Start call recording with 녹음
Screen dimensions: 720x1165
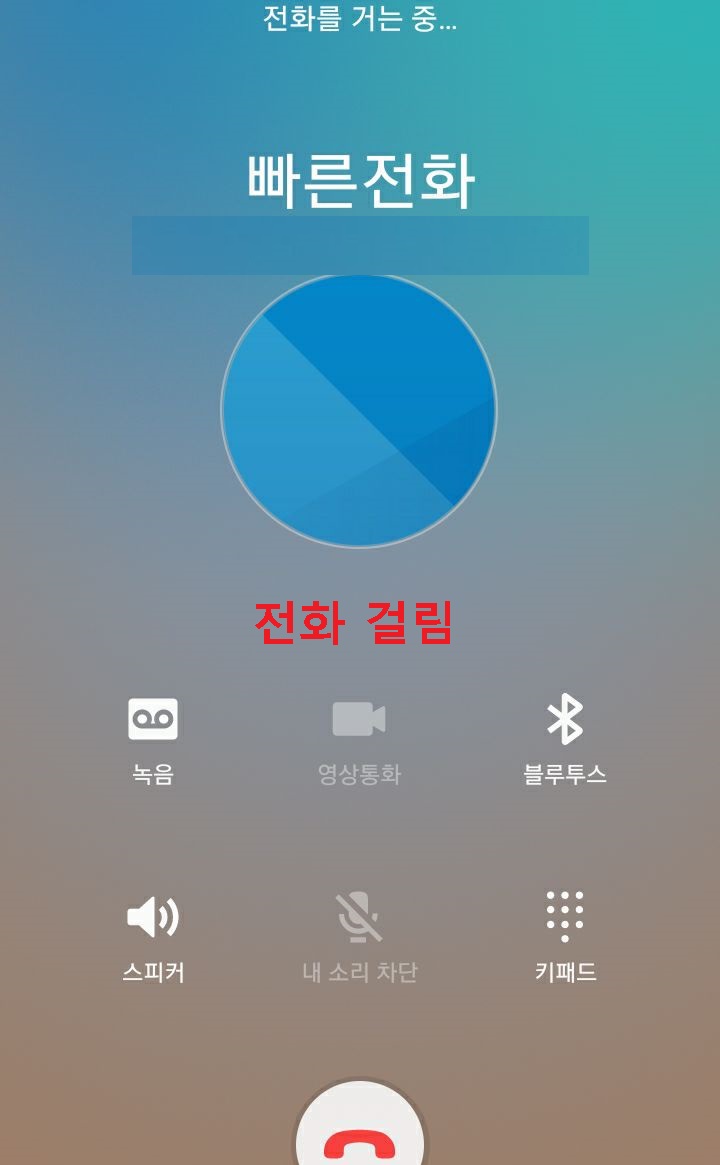pos(153,718)
